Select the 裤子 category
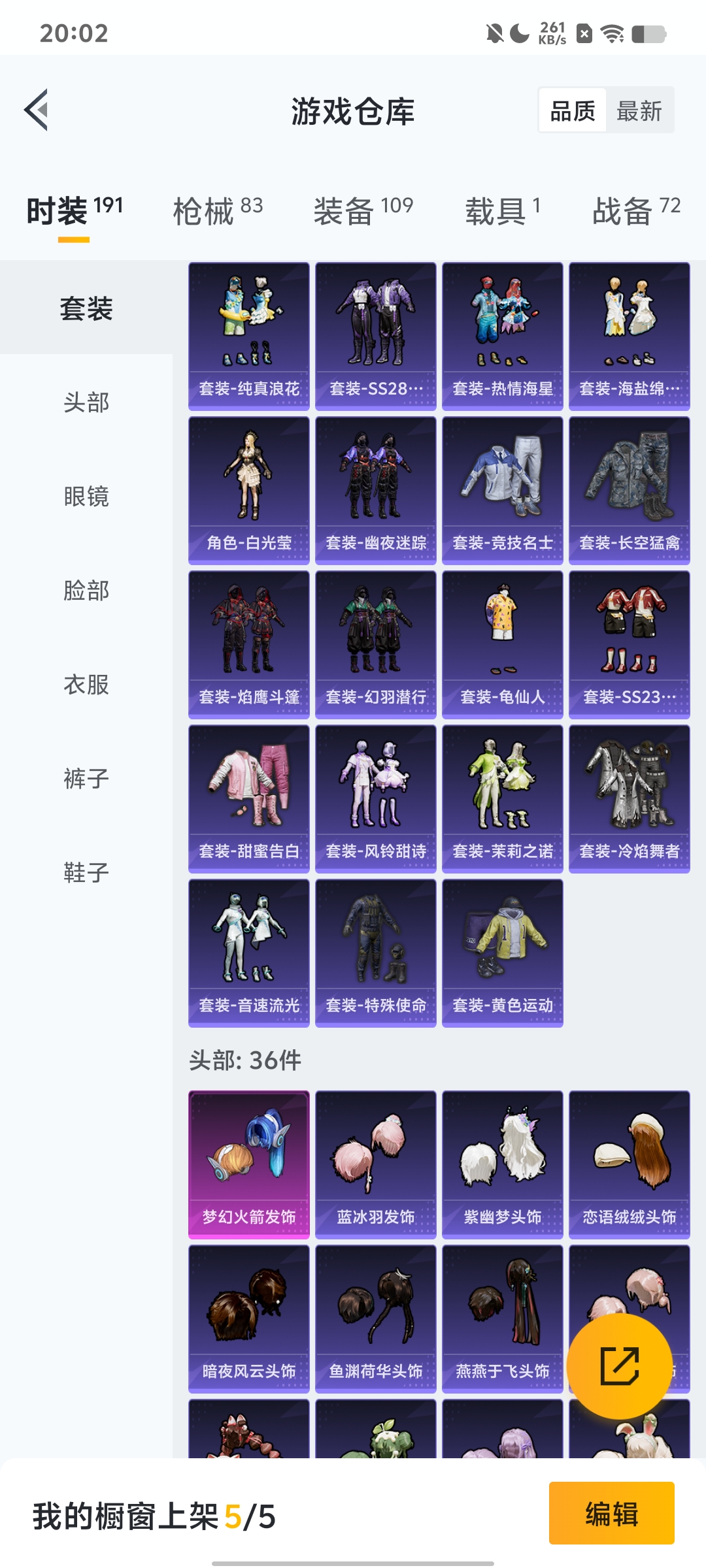The image size is (706, 1568). click(86, 779)
